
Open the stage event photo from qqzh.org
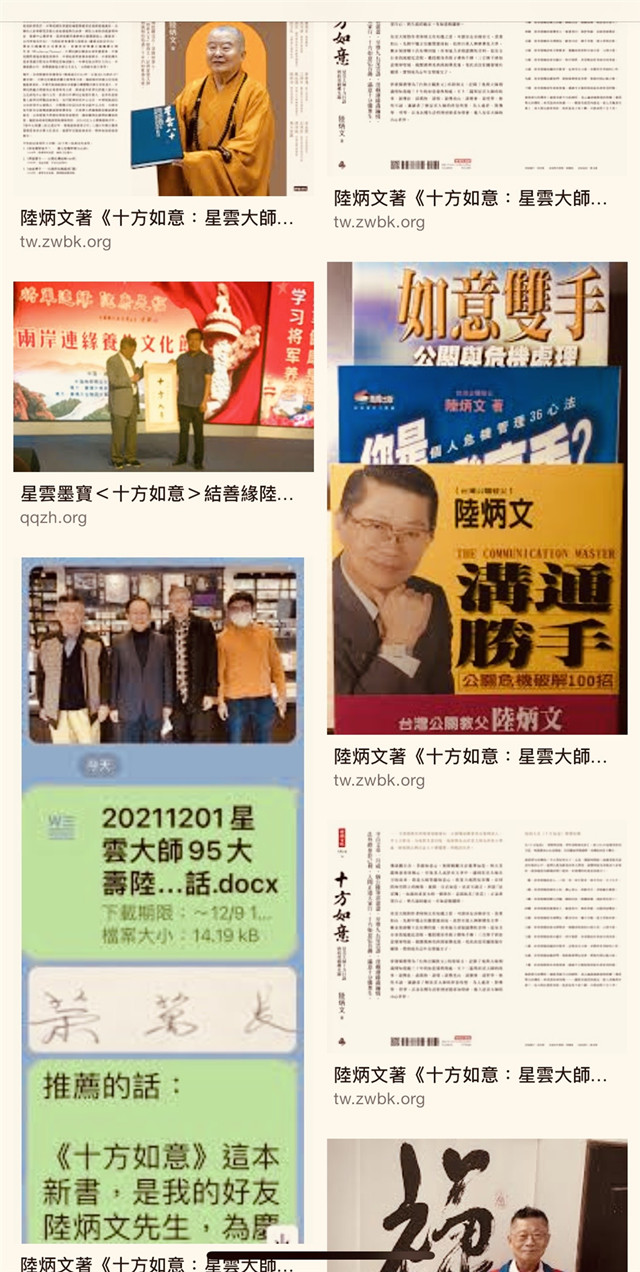(x=163, y=377)
